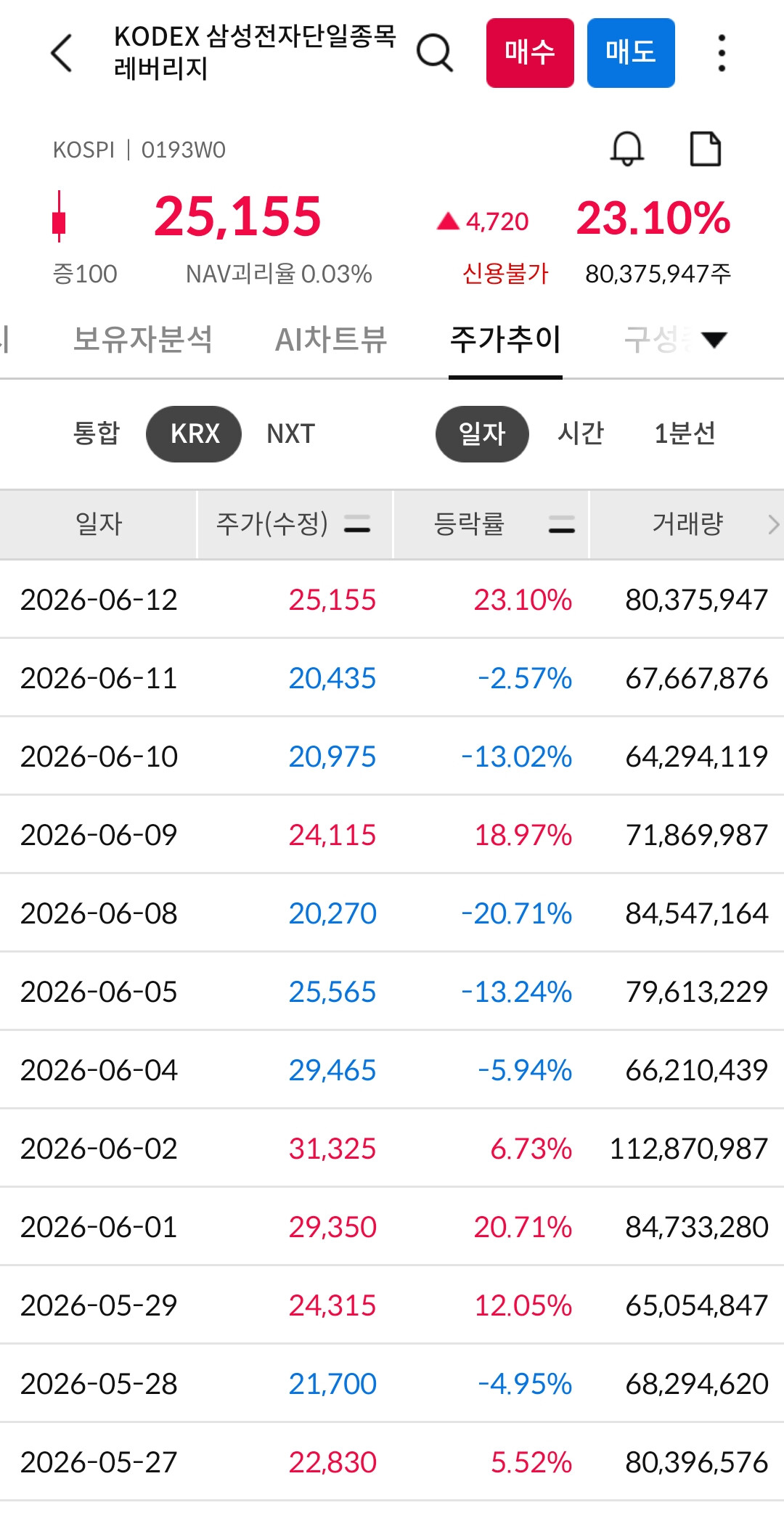Switch to the 시간 time view
The width and height of the screenshot is (784, 1537).
tap(581, 433)
